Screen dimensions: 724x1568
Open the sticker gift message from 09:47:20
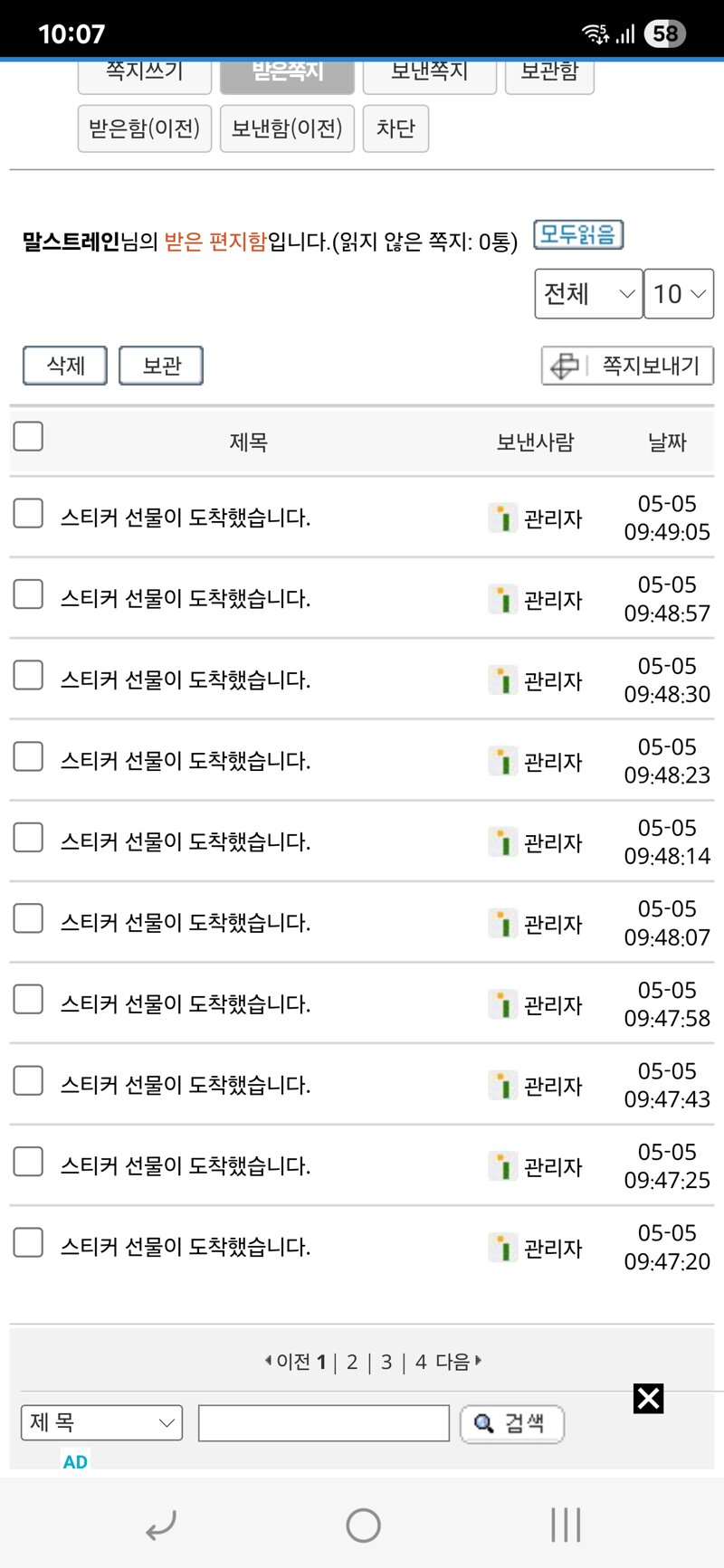point(186,1247)
